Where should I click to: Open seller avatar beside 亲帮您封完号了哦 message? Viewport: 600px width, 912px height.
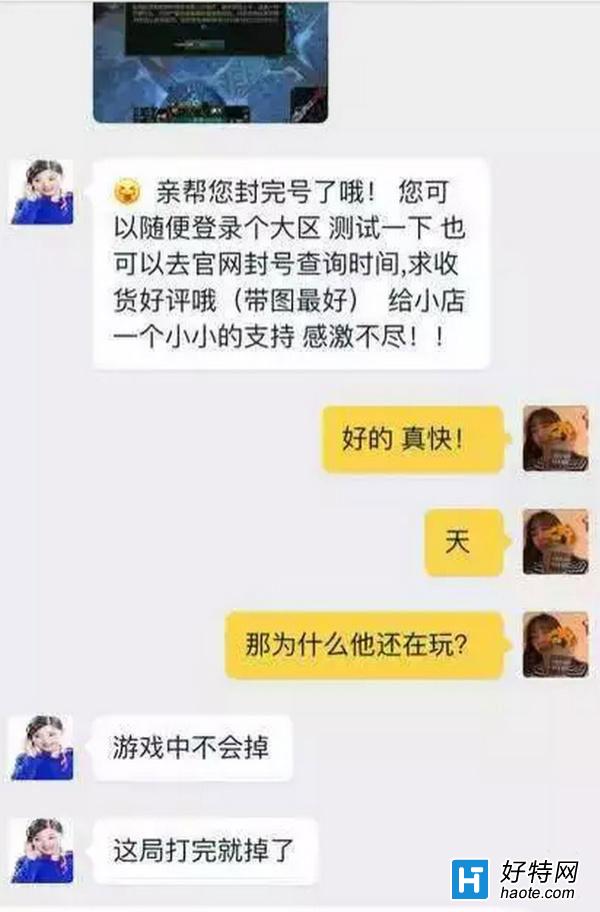[x=42, y=191]
